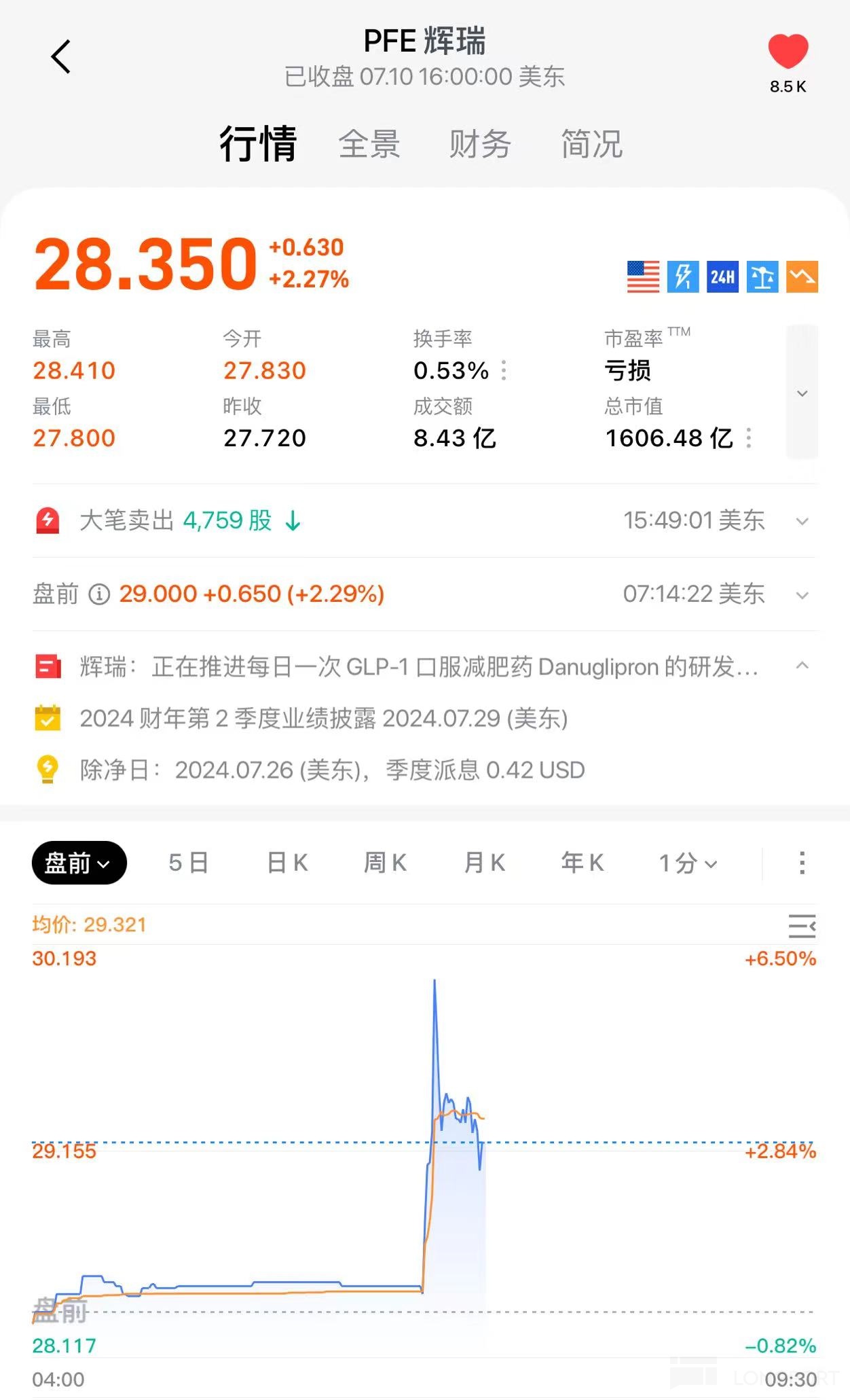Tap the chart list icon beside 均价
850x1400 pixels.
click(x=802, y=926)
